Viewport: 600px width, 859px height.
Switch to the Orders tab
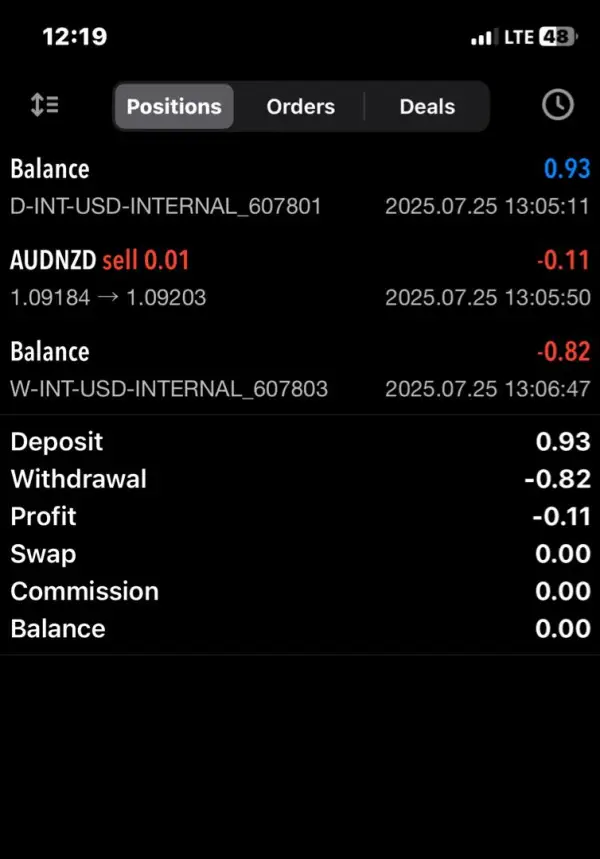click(x=300, y=106)
